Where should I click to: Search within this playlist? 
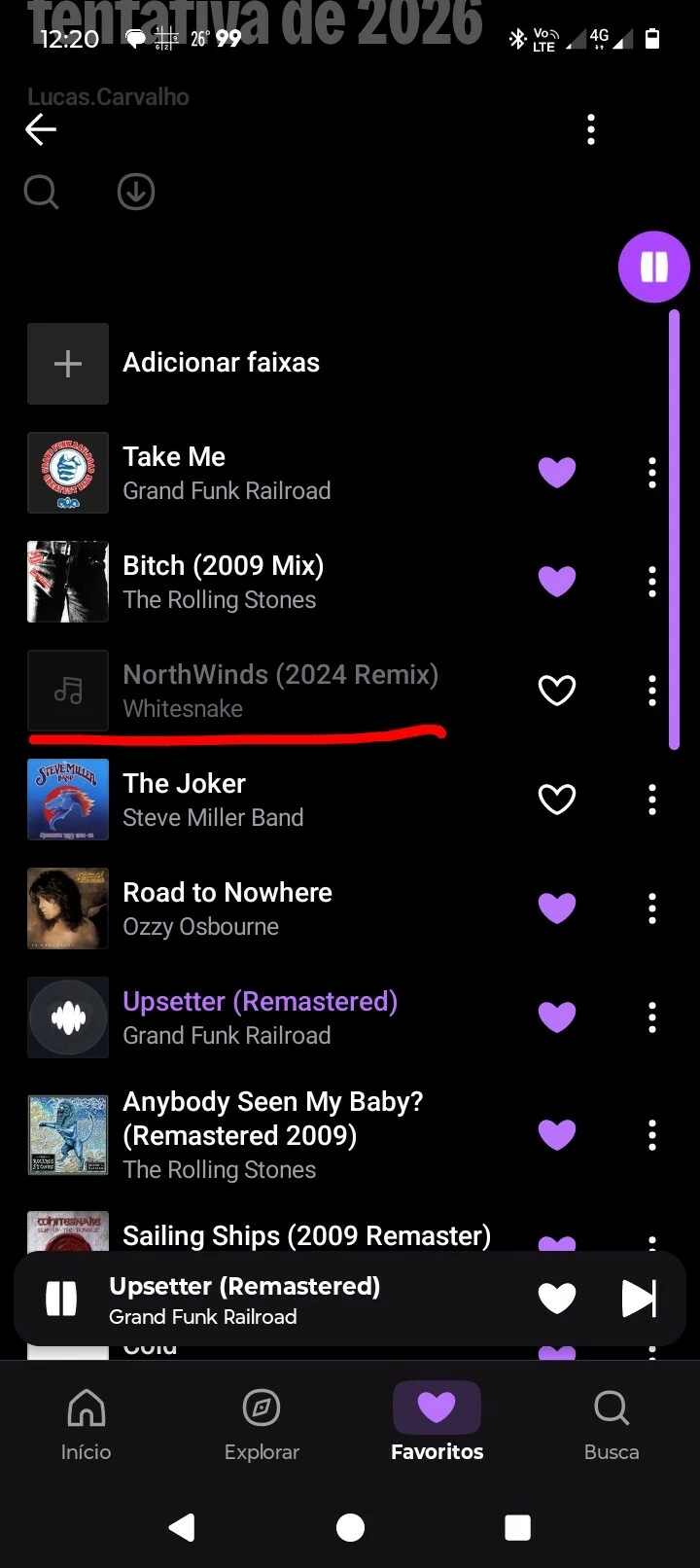[x=41, y=192]
